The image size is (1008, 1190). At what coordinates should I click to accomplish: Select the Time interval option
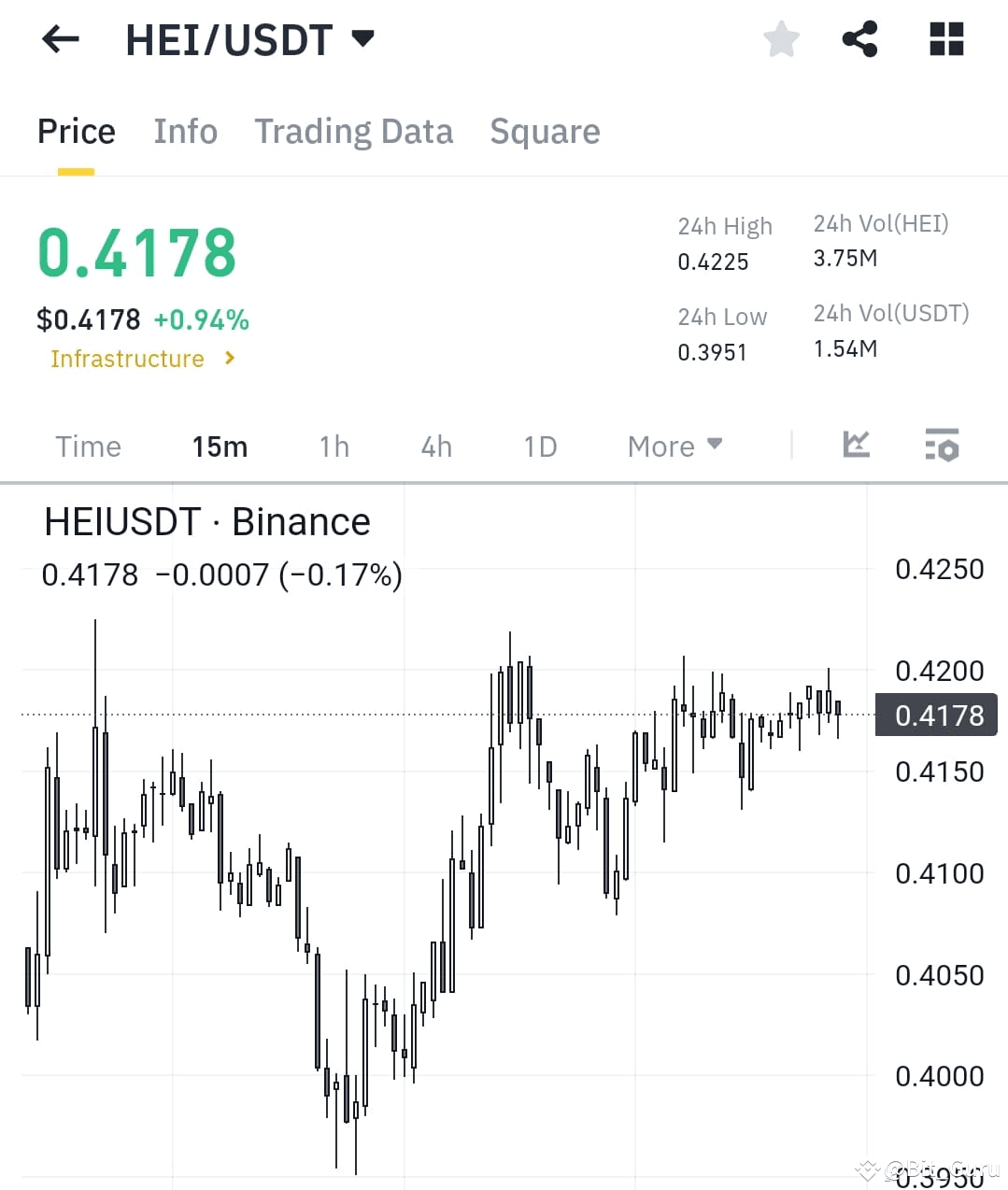[88, 446]
